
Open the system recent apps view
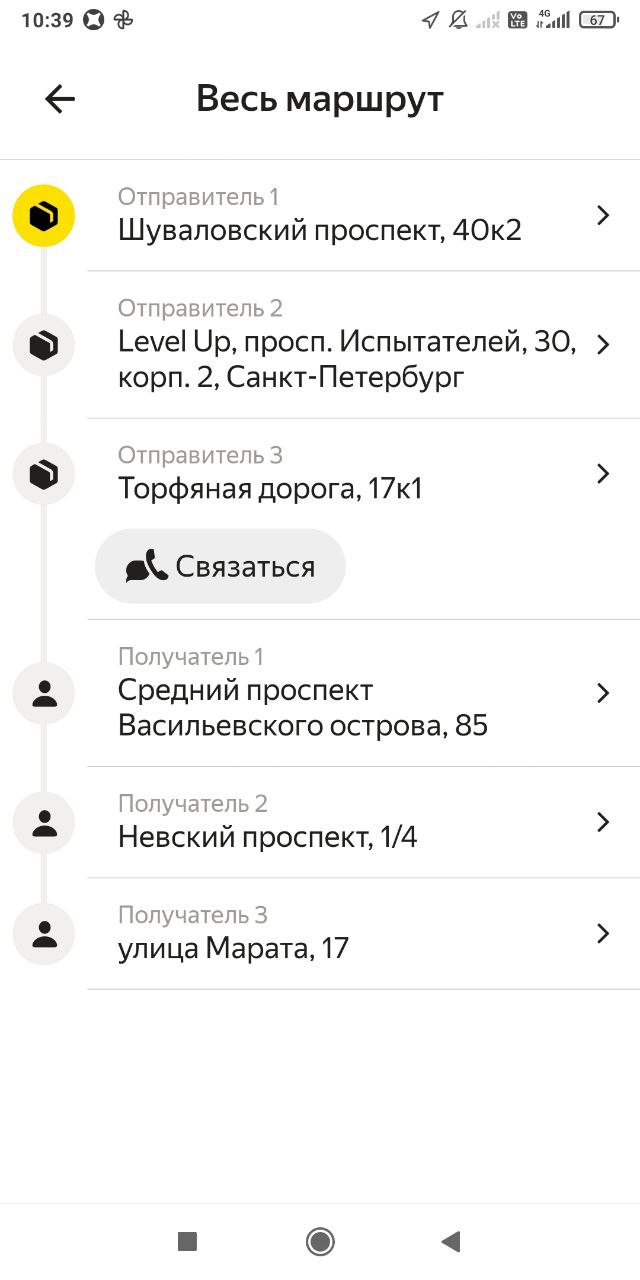pos(187,1242)
